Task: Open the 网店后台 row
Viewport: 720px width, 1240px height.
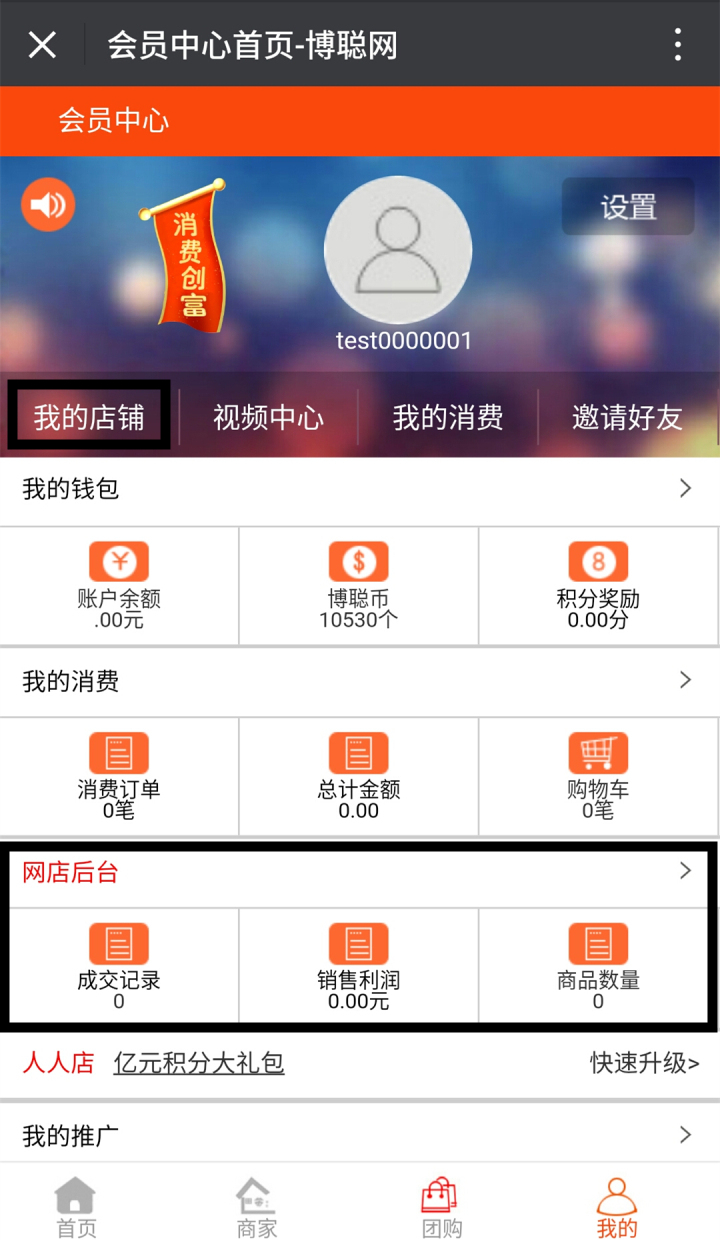Action: click(360, 872)
